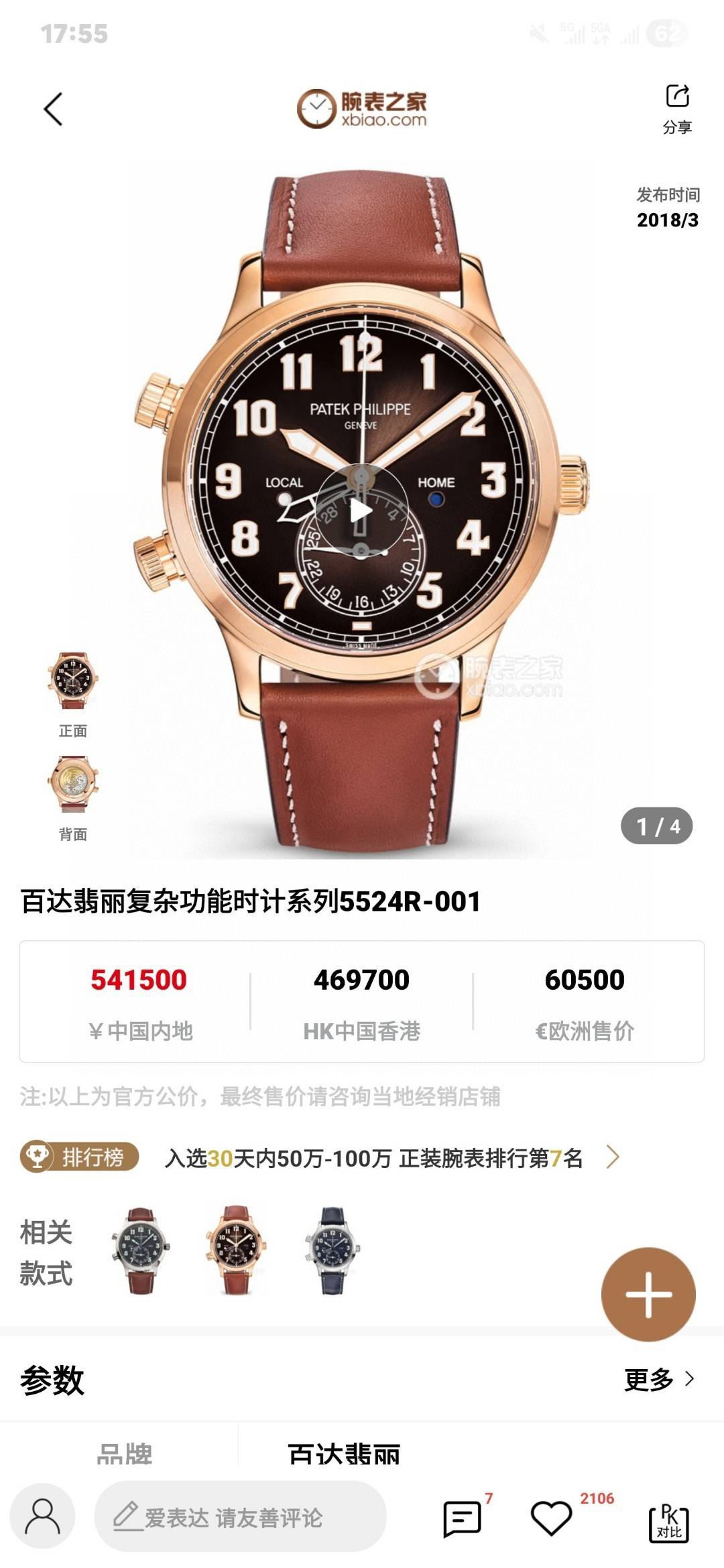Image resolution: width=724 pixels, height=1568 pixels.
Task: Open 更多 to see more parameters
Action: click(x=658, y=1380)
